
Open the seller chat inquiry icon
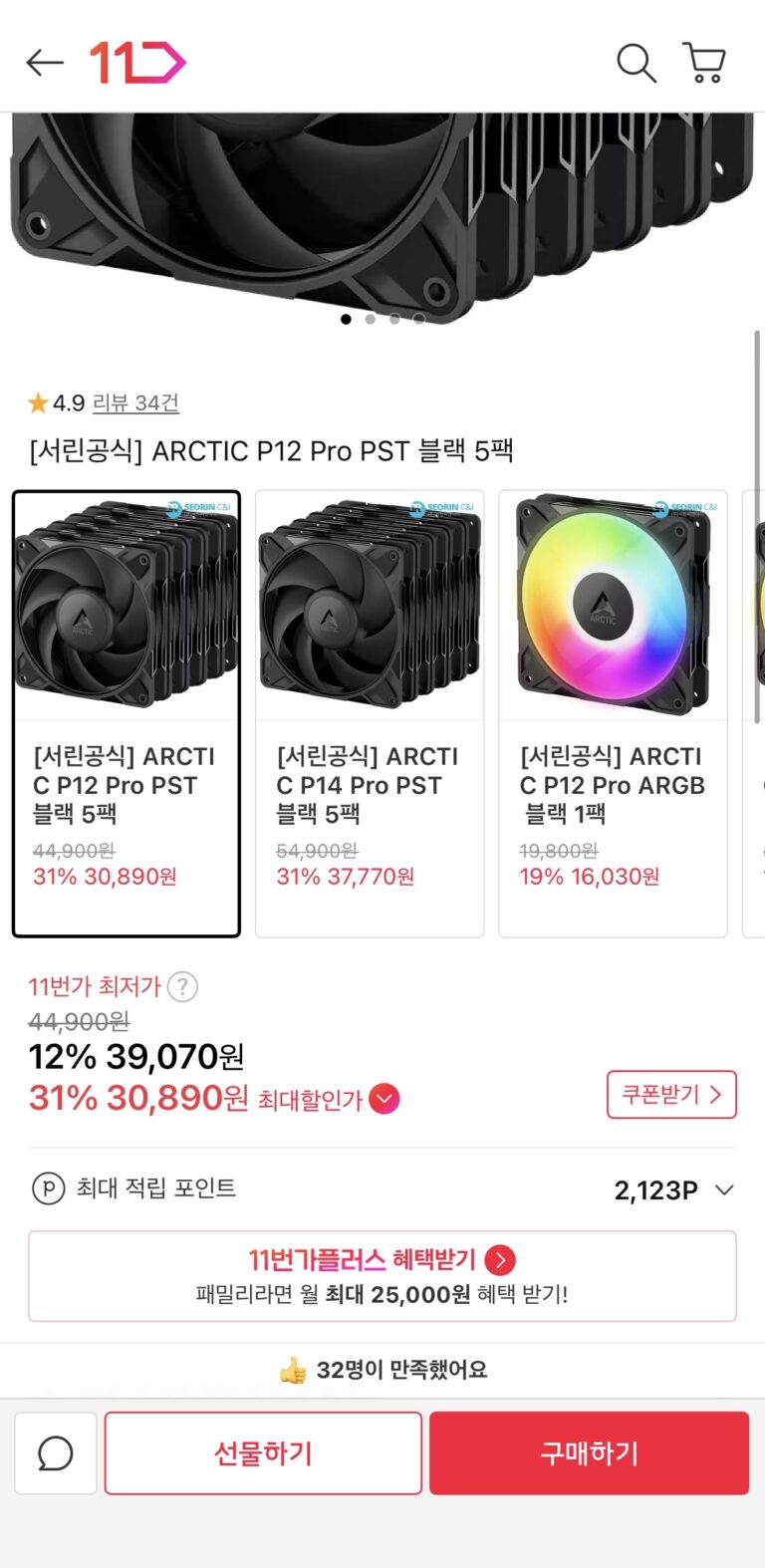(x=56, y=1453)
